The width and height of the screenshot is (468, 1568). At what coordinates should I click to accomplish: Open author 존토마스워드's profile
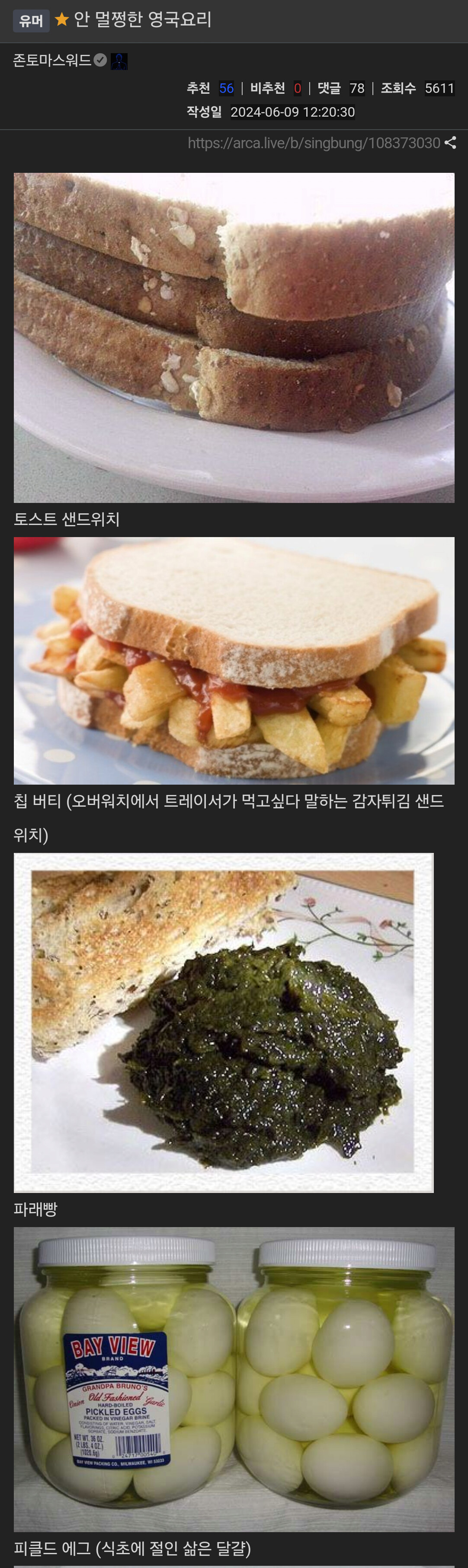[52, 60]
